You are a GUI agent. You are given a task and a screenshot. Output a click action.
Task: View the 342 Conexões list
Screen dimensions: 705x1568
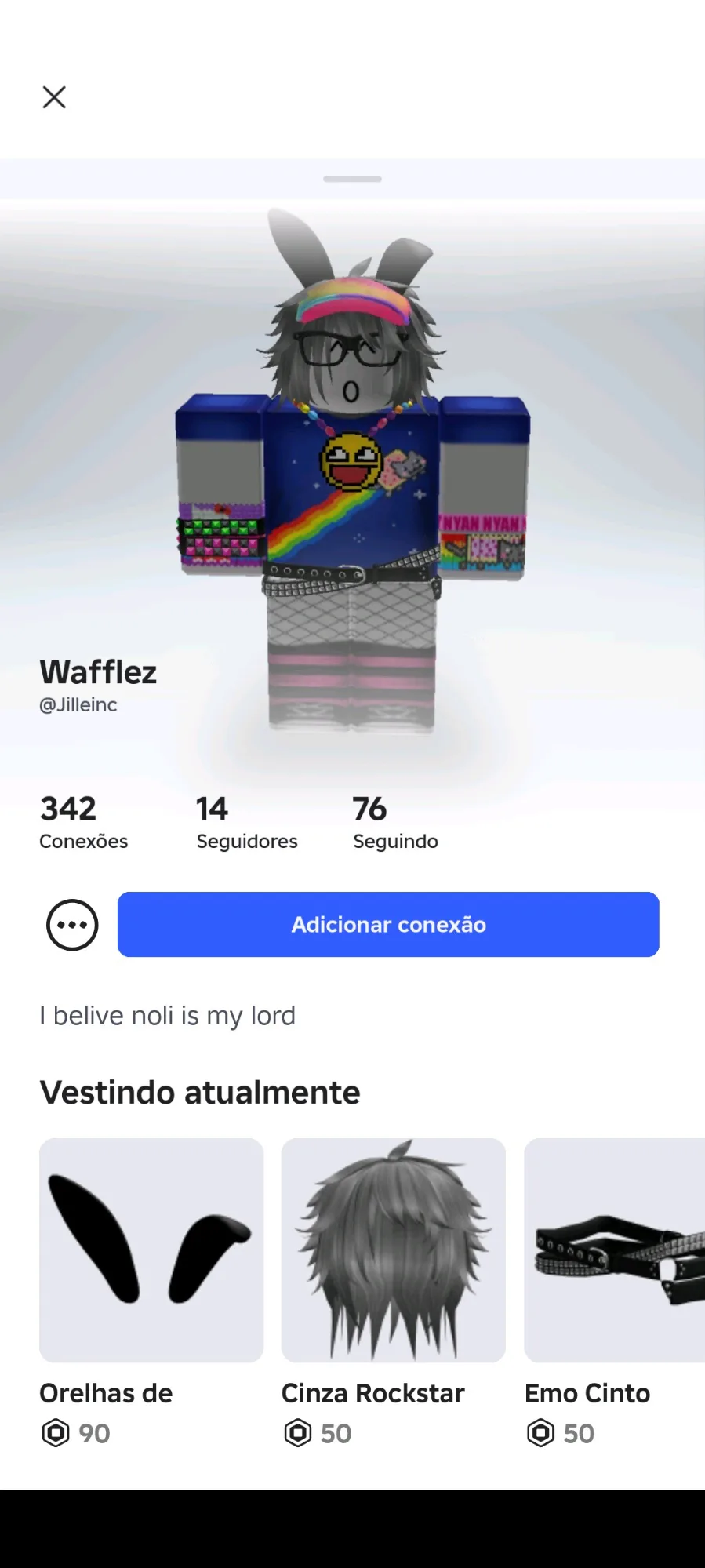pyautogui.click(x=83, y=822)
